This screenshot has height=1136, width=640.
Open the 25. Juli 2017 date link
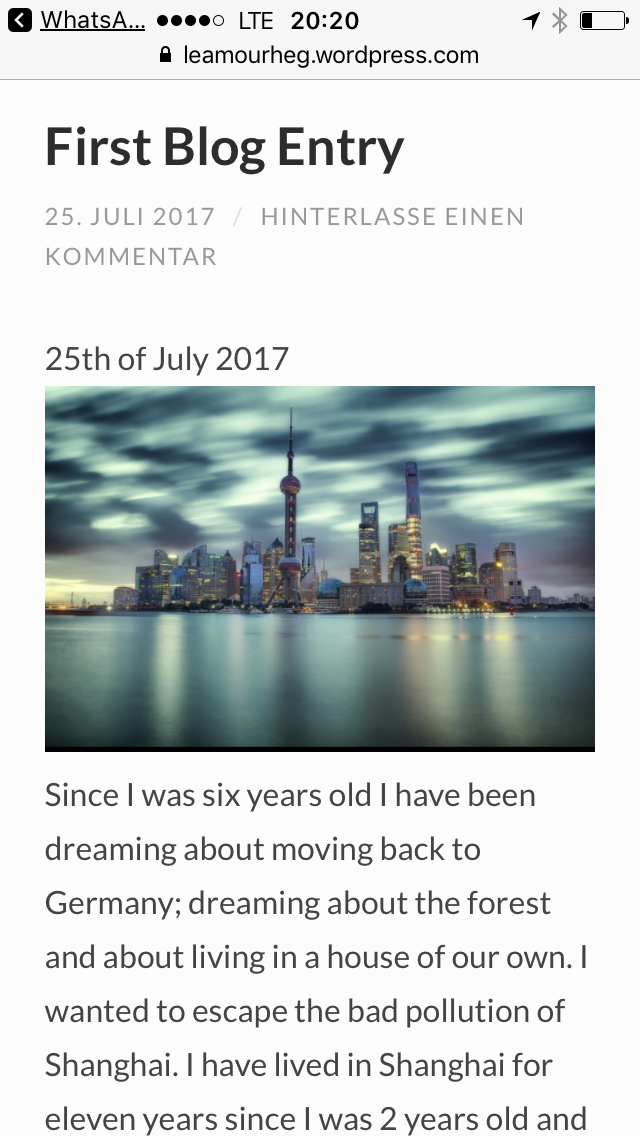point(130,217)
